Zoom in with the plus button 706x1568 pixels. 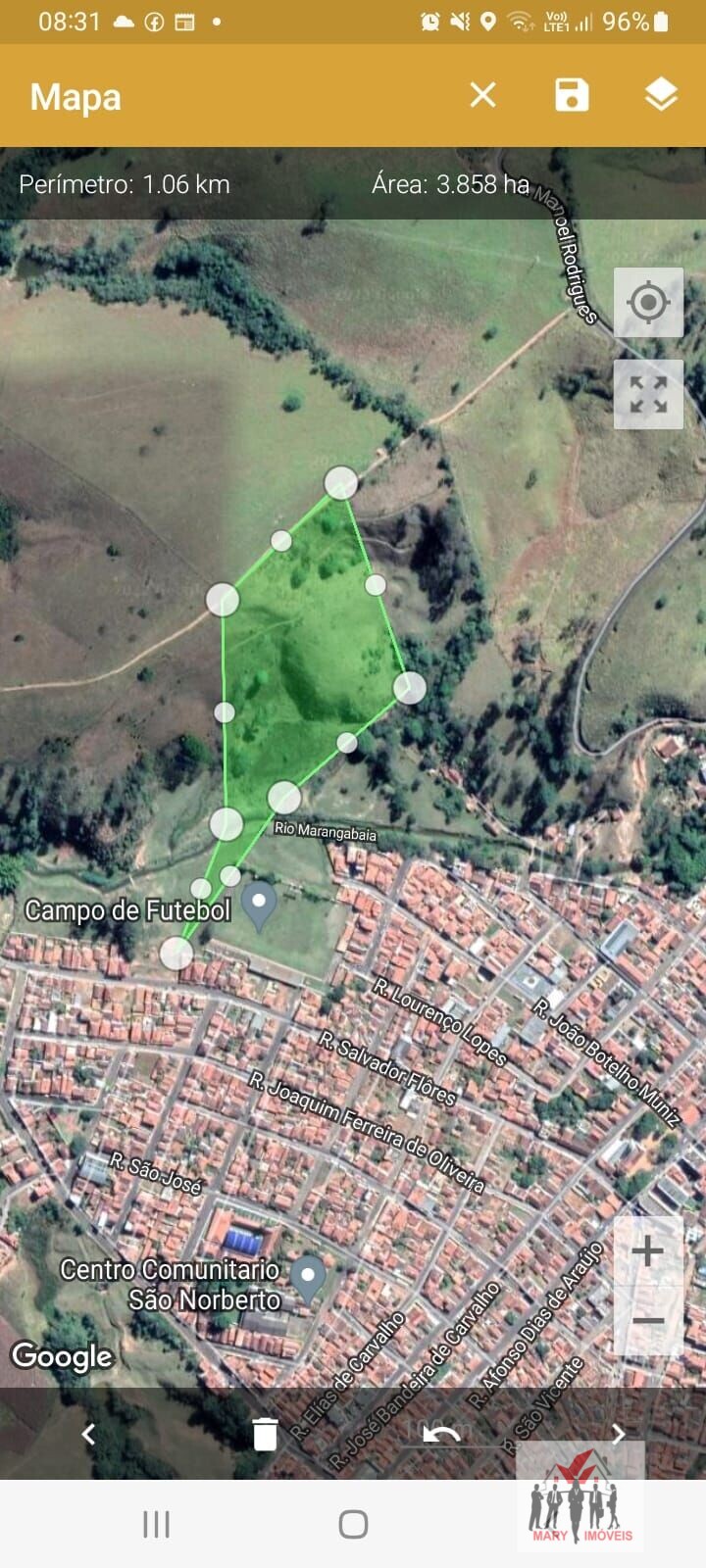point(647,1251)
